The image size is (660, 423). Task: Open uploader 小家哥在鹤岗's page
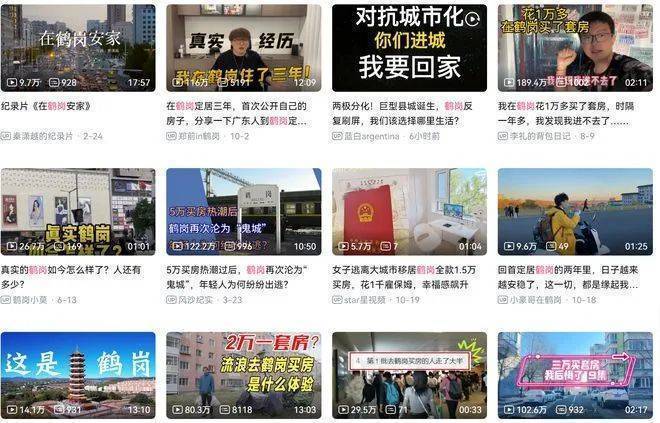(539, 299)
